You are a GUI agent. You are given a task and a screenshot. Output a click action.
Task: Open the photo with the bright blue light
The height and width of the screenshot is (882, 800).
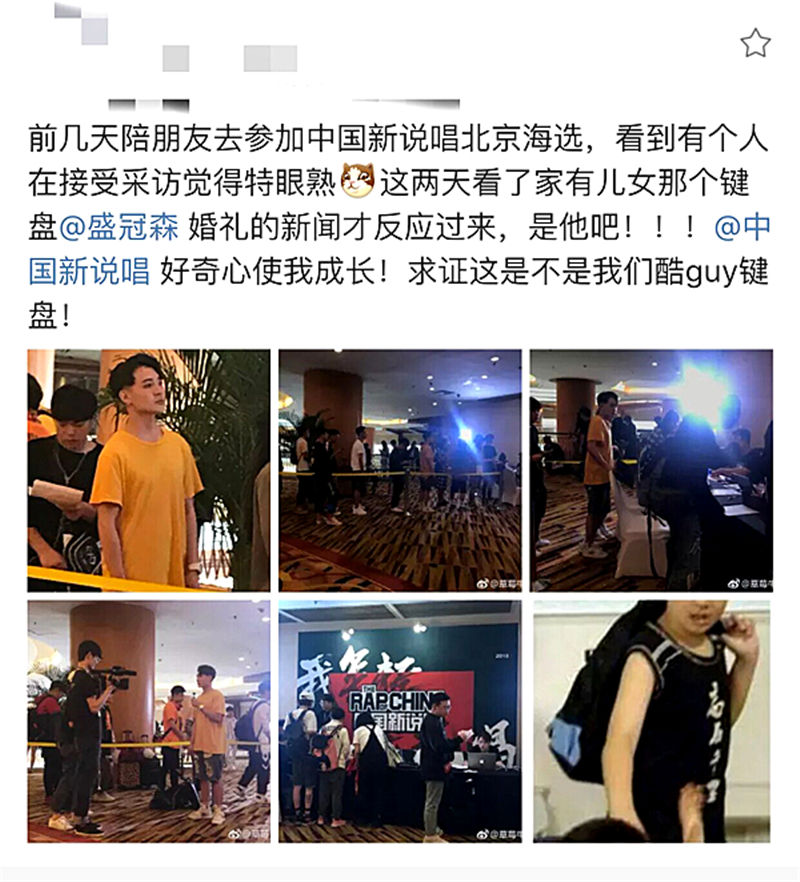(x=651, y=470)
